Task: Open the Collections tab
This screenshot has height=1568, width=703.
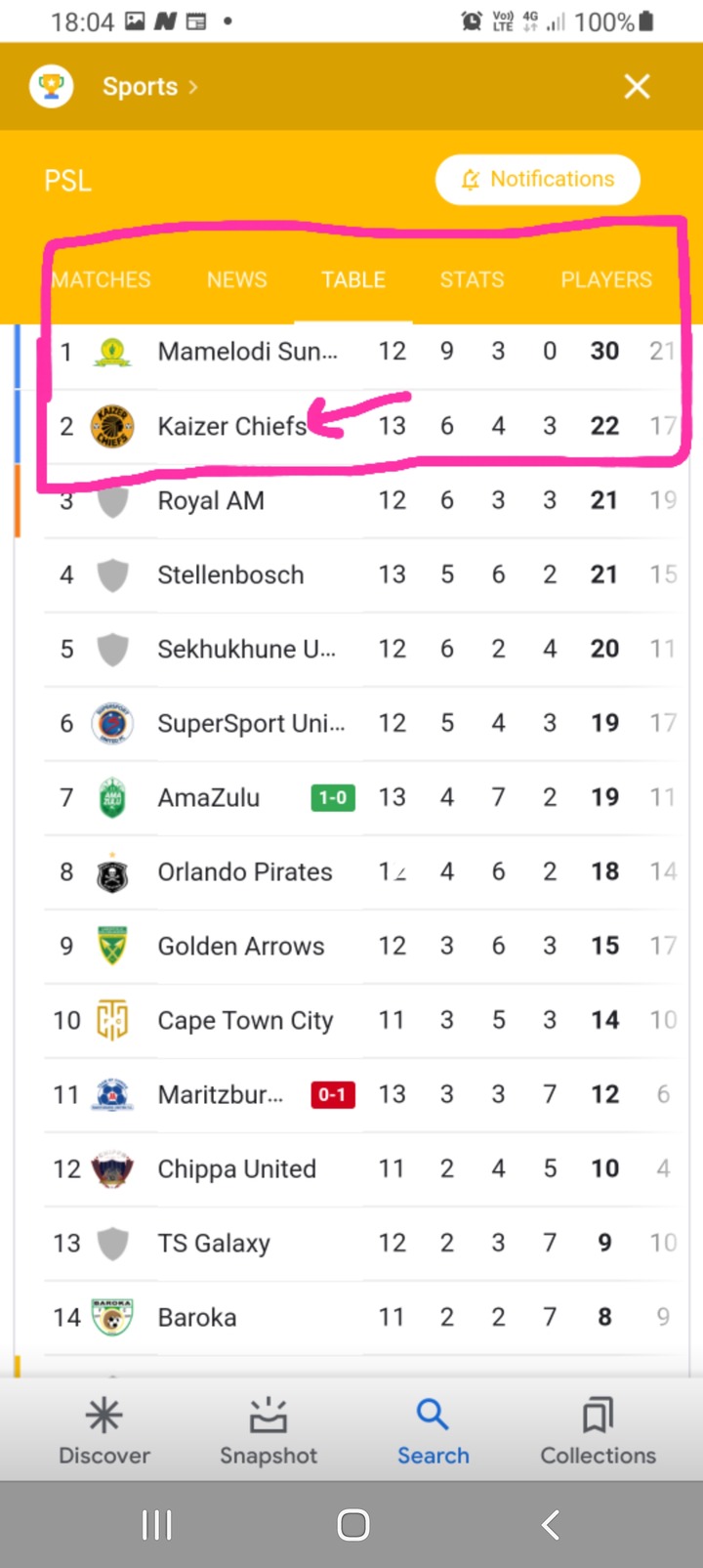Action: 598,1430
